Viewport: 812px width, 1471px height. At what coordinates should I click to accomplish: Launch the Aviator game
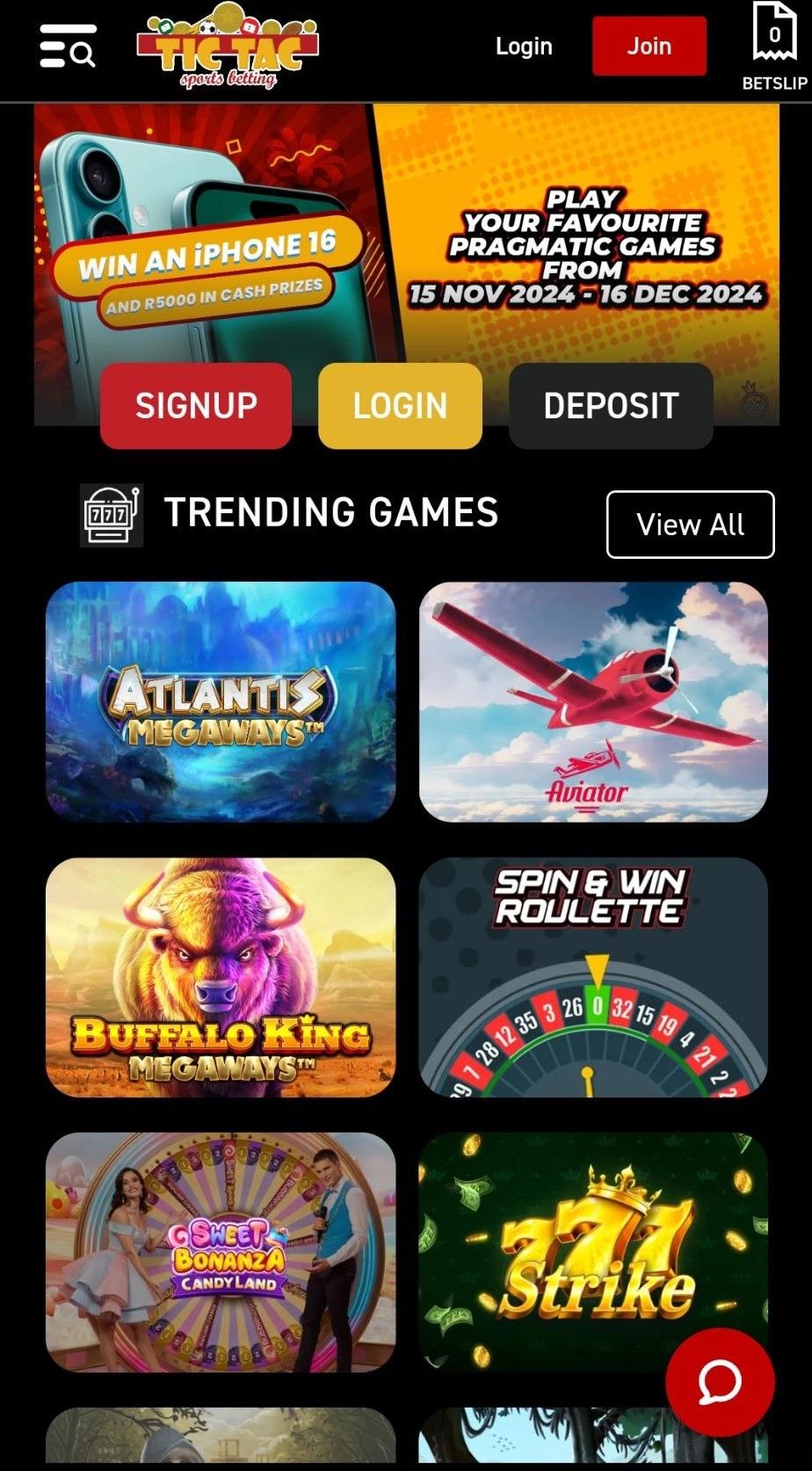(593, 701)
